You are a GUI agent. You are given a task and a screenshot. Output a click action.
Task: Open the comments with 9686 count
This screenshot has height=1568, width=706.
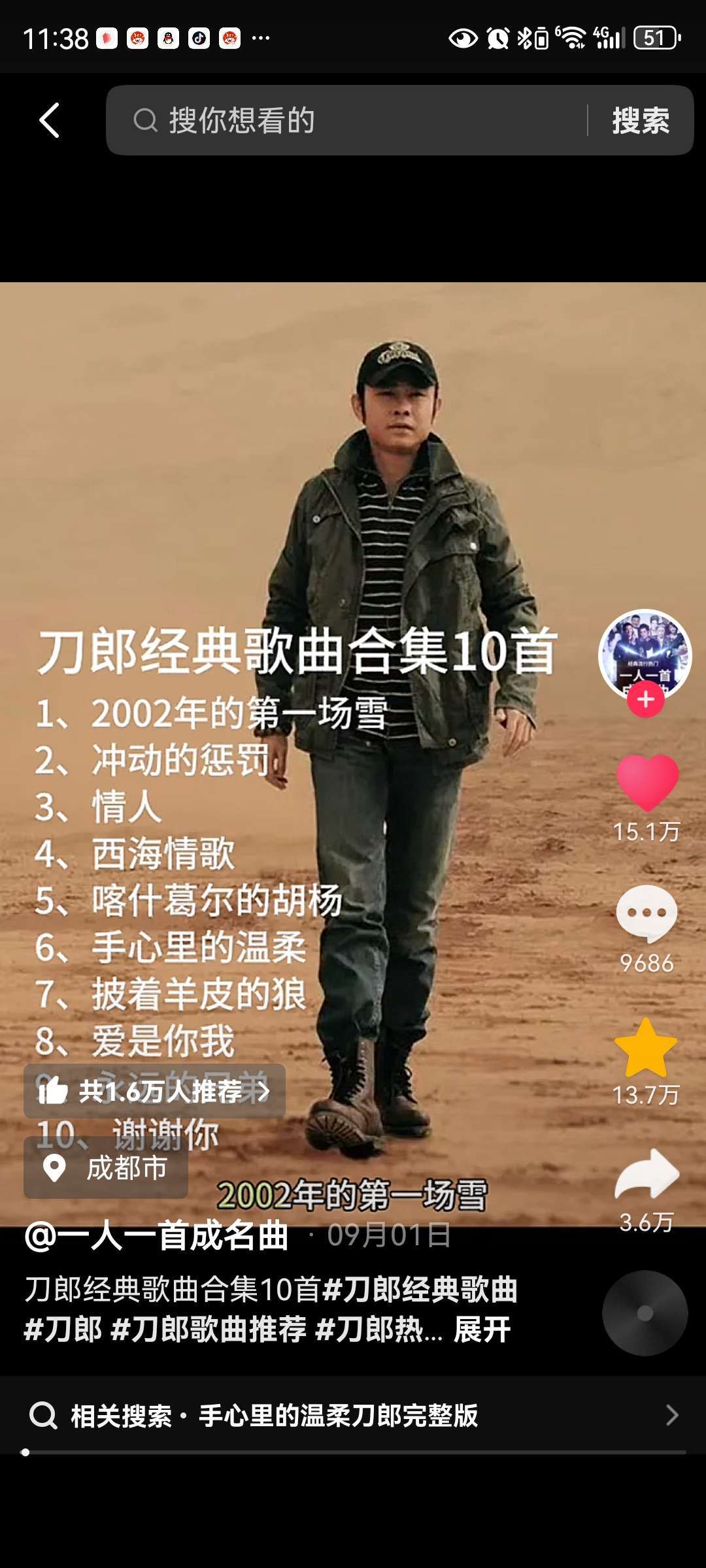647,913
